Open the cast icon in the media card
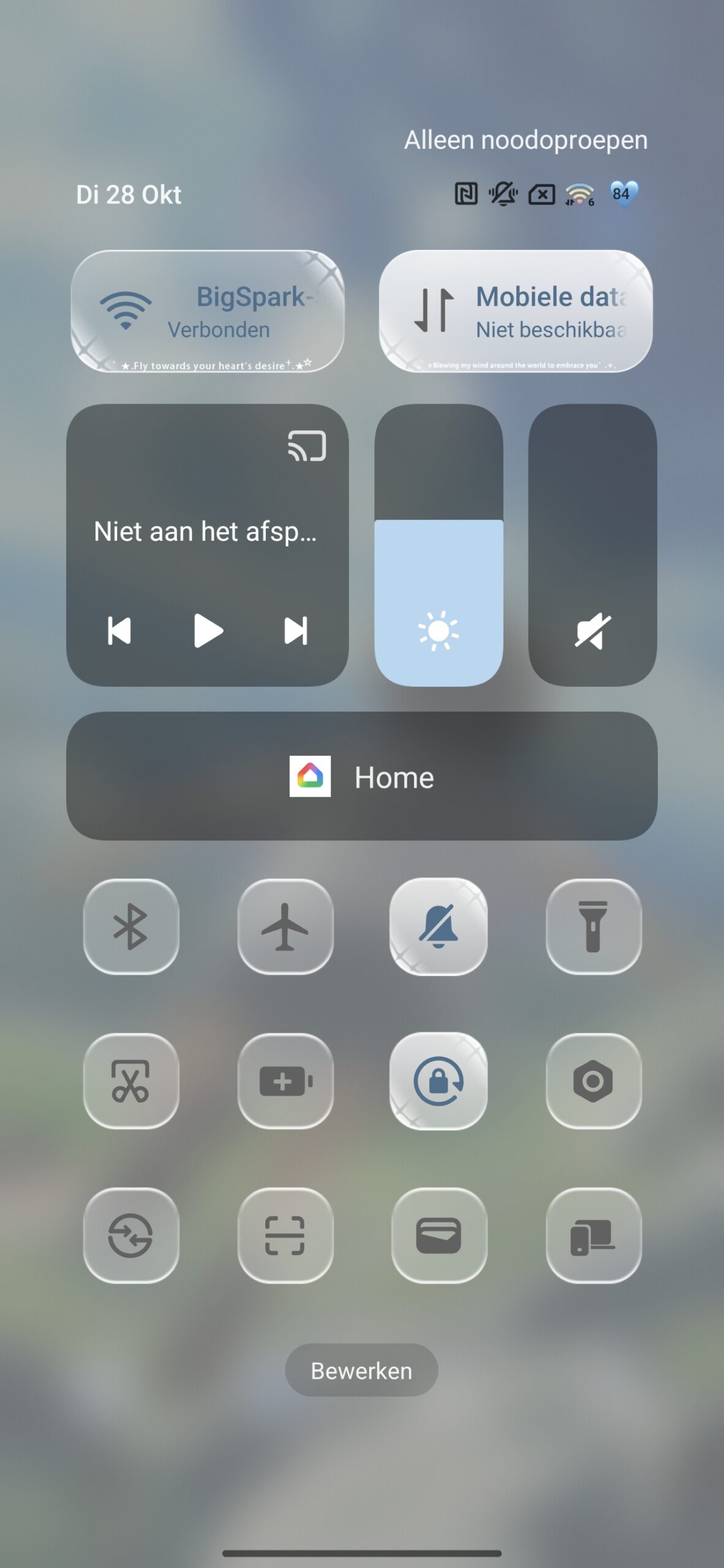The height and width of the screenshot is (1568, 724). pyautogui.click(x=307, y=445)
